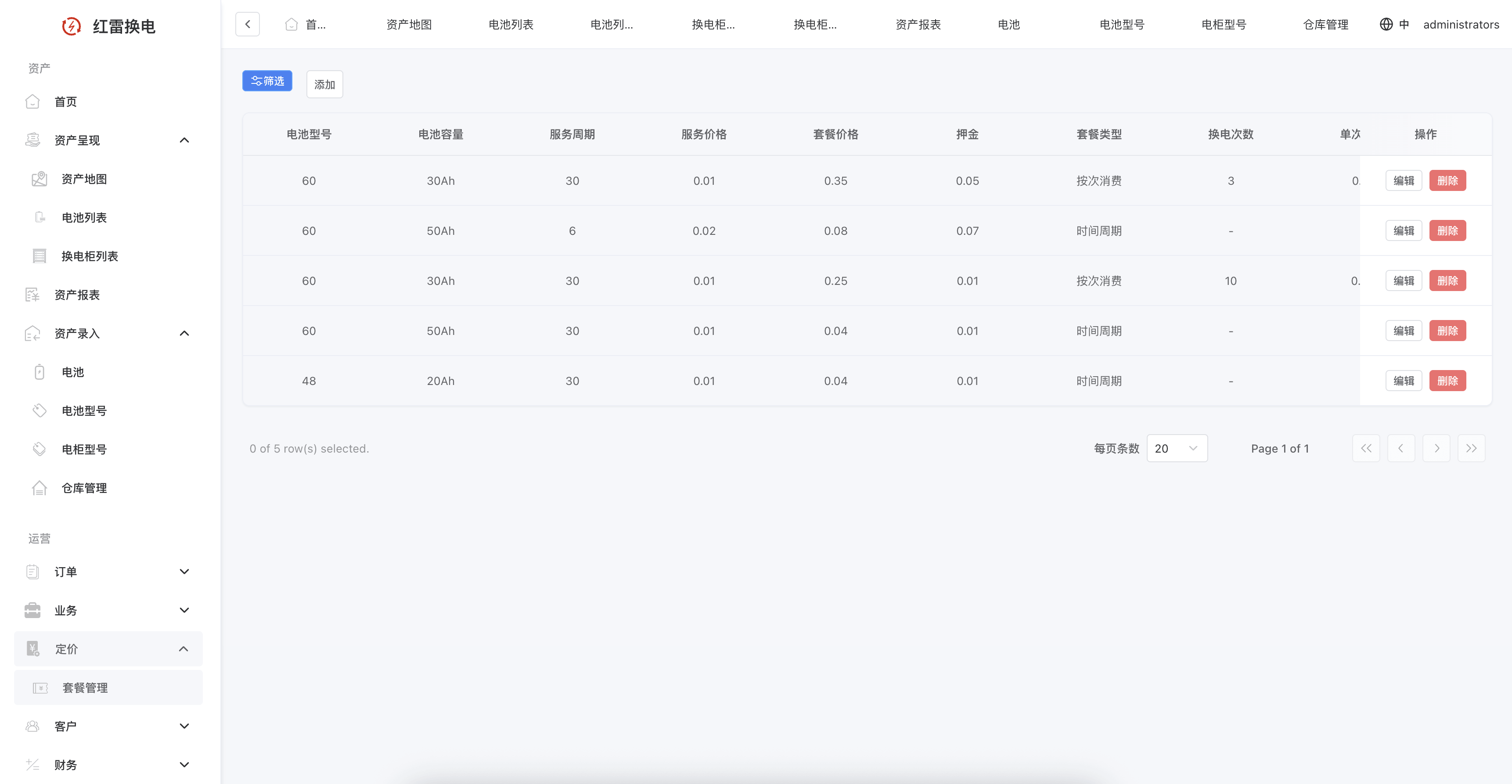Tap the 筛选 filter button

point(267,81)
